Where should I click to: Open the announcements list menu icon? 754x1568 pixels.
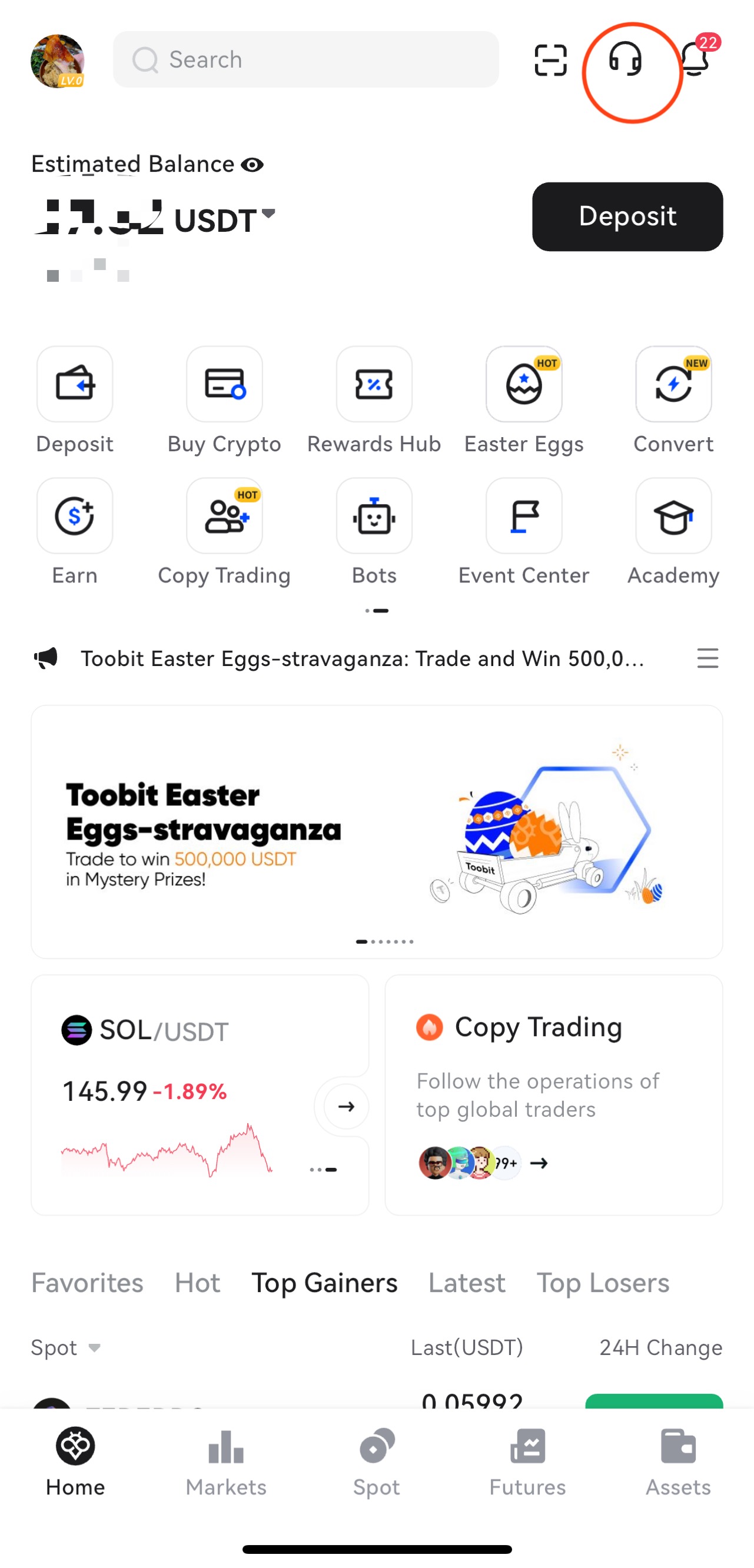707,658
